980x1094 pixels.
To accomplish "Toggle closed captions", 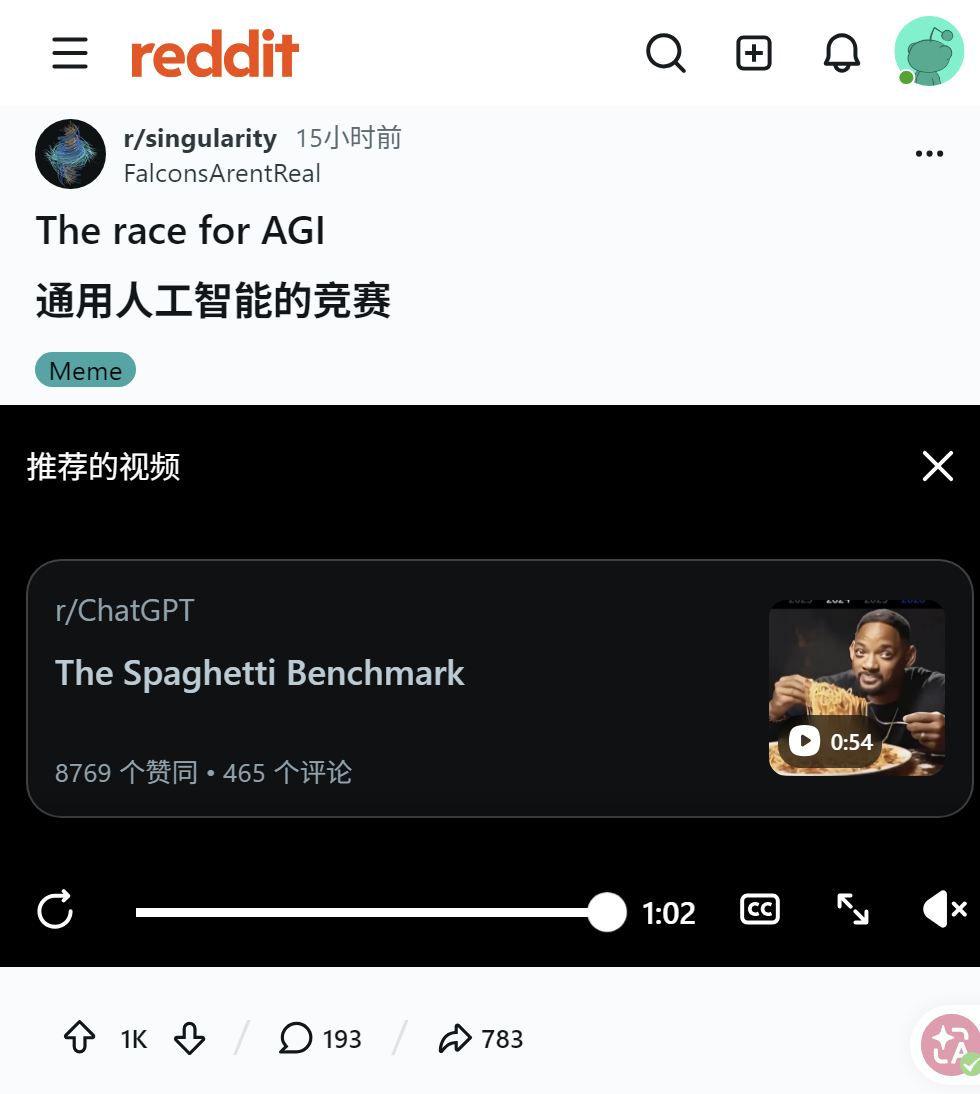I will tap(760, 910).
